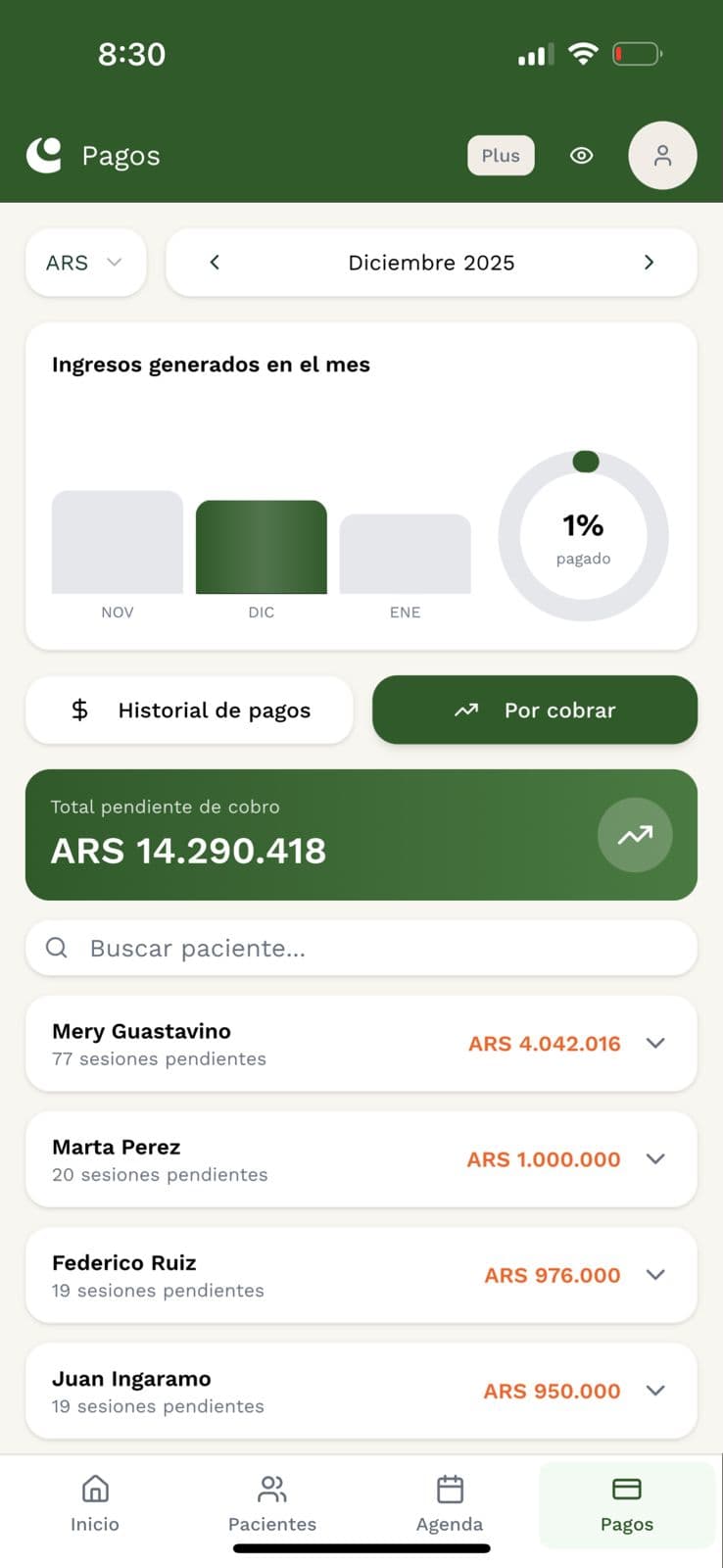Image resolution: width=723 pixels, height=1568 pixels.
Task: Click the Plus badge in the header
Action: [501, 155]
